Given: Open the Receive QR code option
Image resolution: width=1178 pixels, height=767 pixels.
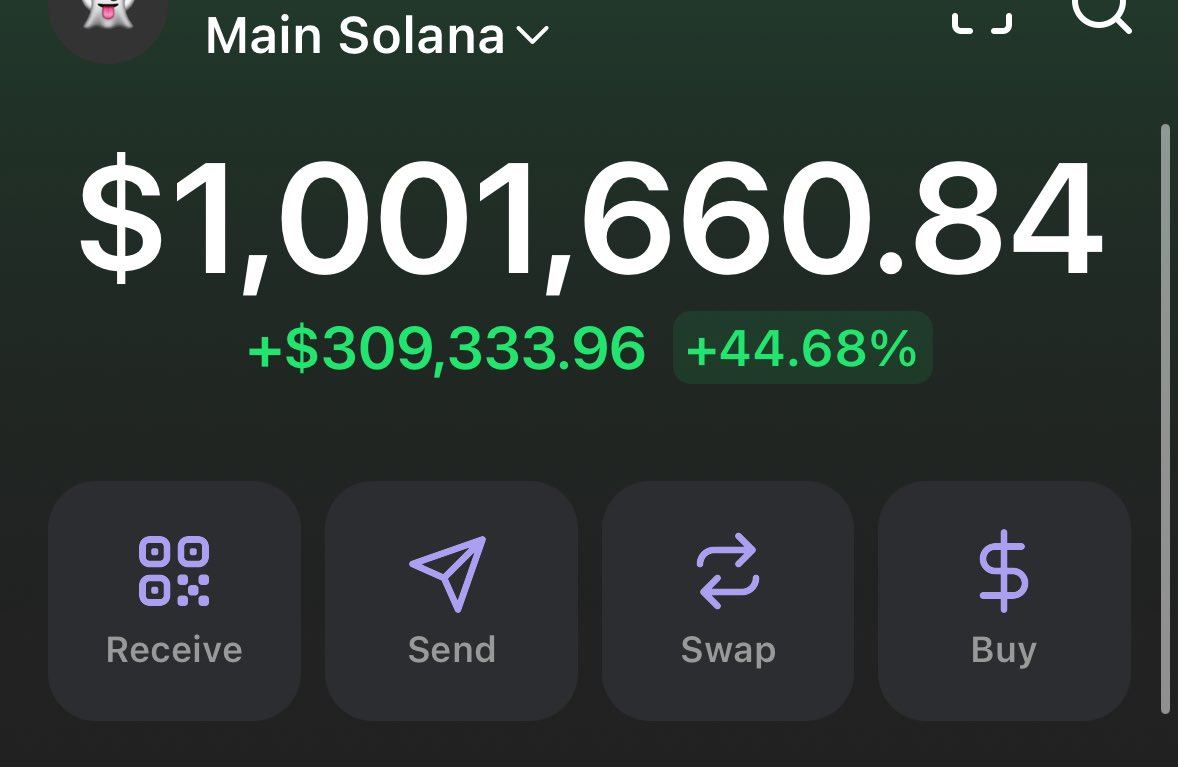Looking at the screenshot, I should coord(174,600).
